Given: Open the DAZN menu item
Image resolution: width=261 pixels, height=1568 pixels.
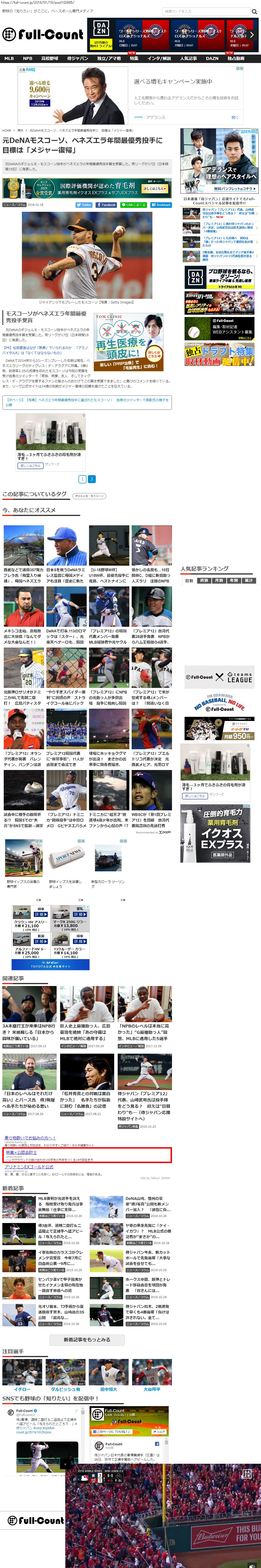Looking at the screenshot, I should [x=212, y=59].
